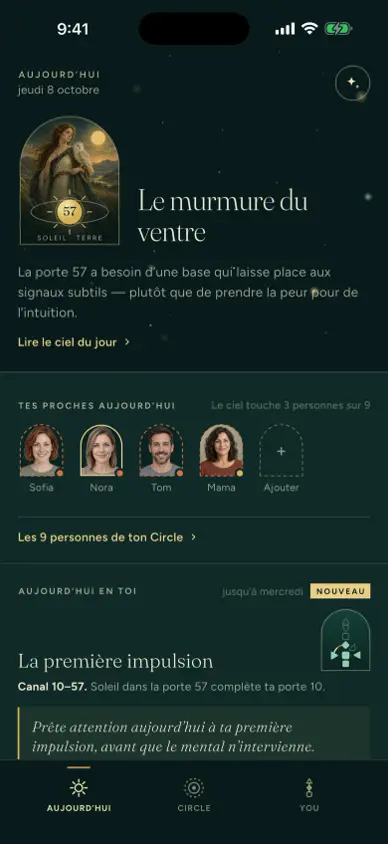View Tom's avatar details

(161, 451)
